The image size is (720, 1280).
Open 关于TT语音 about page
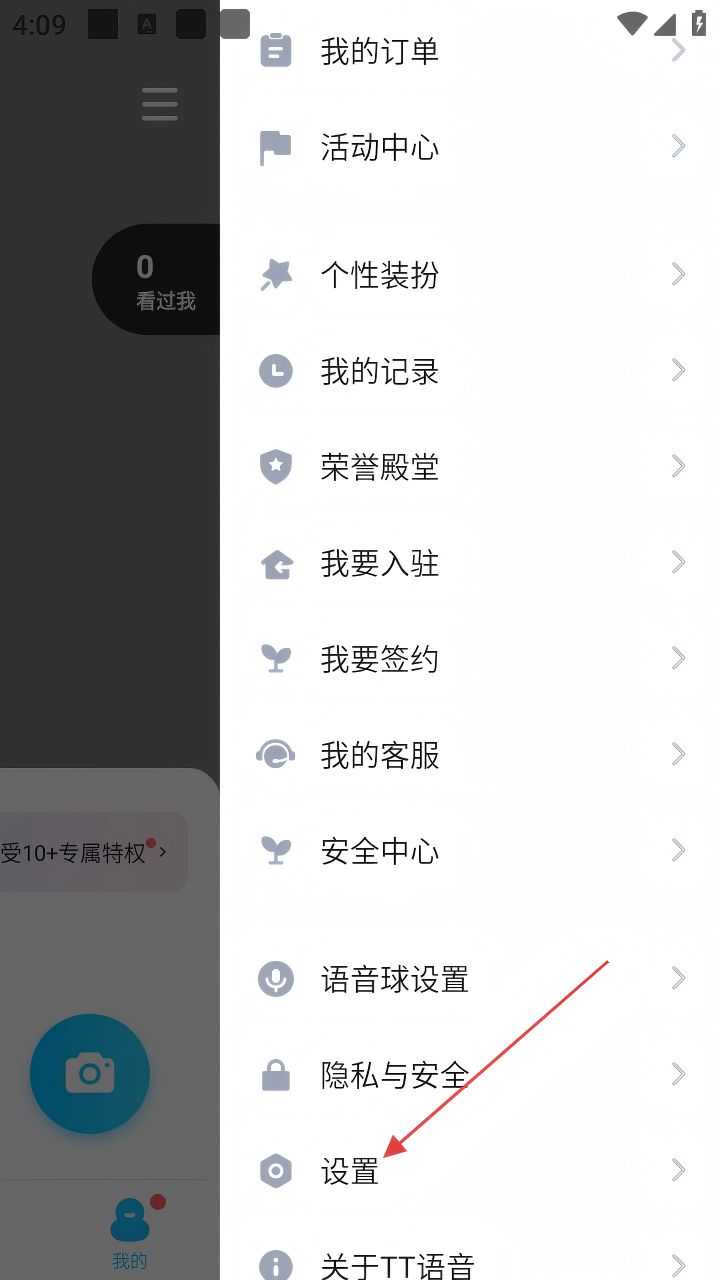pos(470,1264)
